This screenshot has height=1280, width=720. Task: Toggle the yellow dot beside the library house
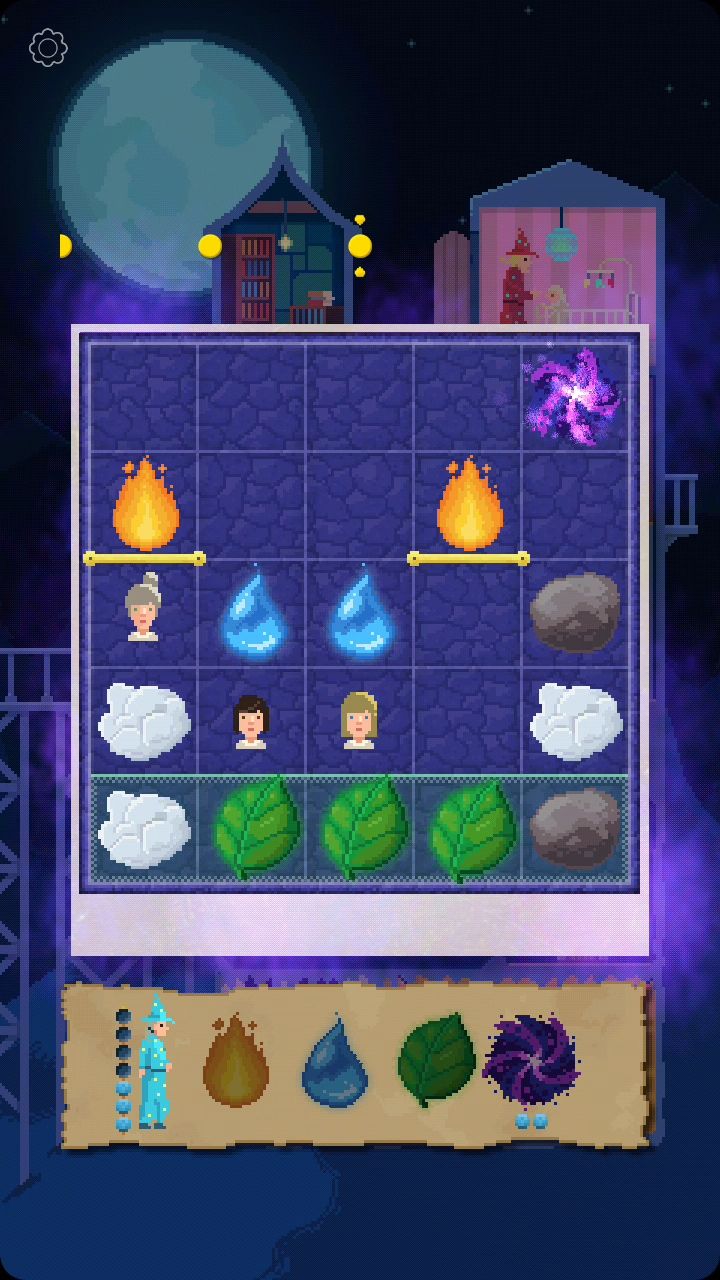358,243
